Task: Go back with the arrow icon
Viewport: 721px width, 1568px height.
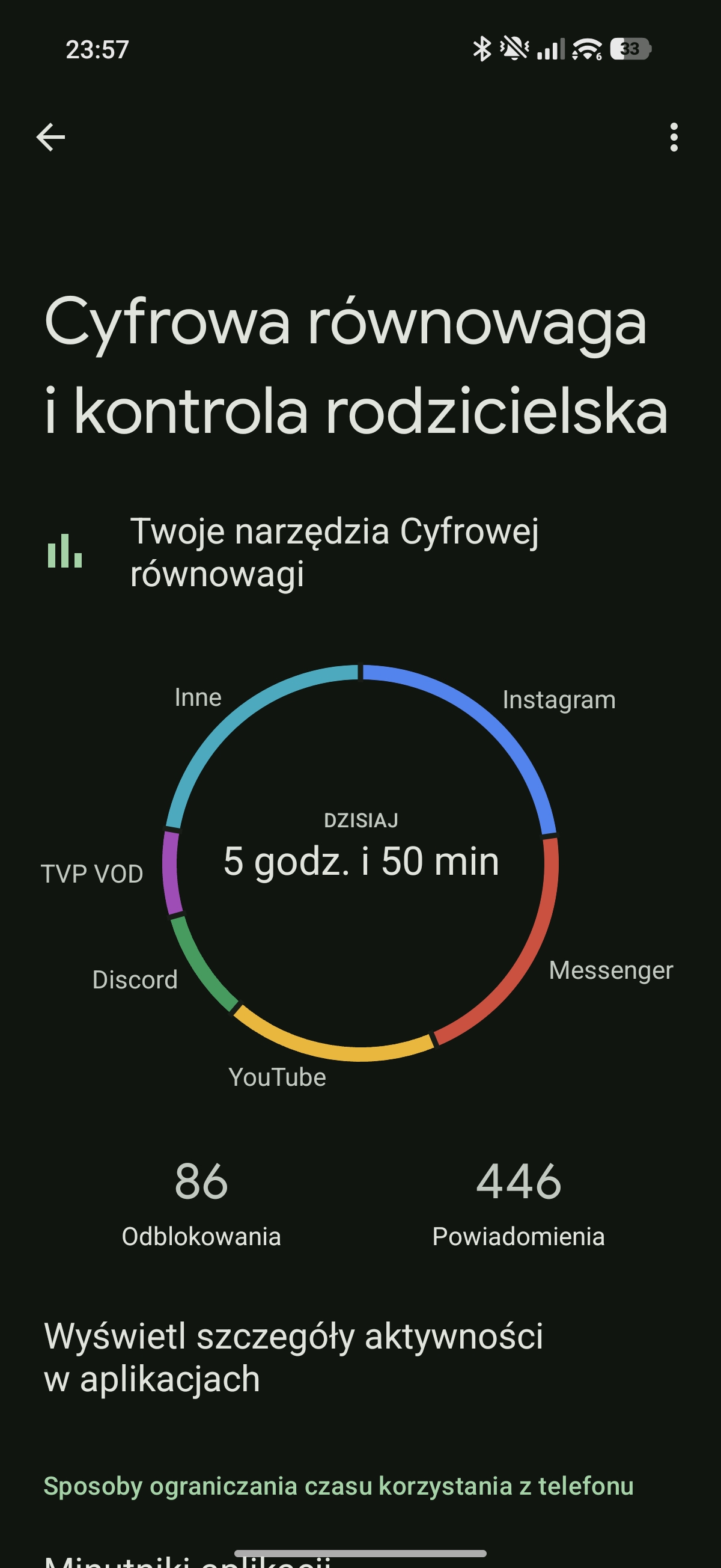Action: tap(50, 136)
